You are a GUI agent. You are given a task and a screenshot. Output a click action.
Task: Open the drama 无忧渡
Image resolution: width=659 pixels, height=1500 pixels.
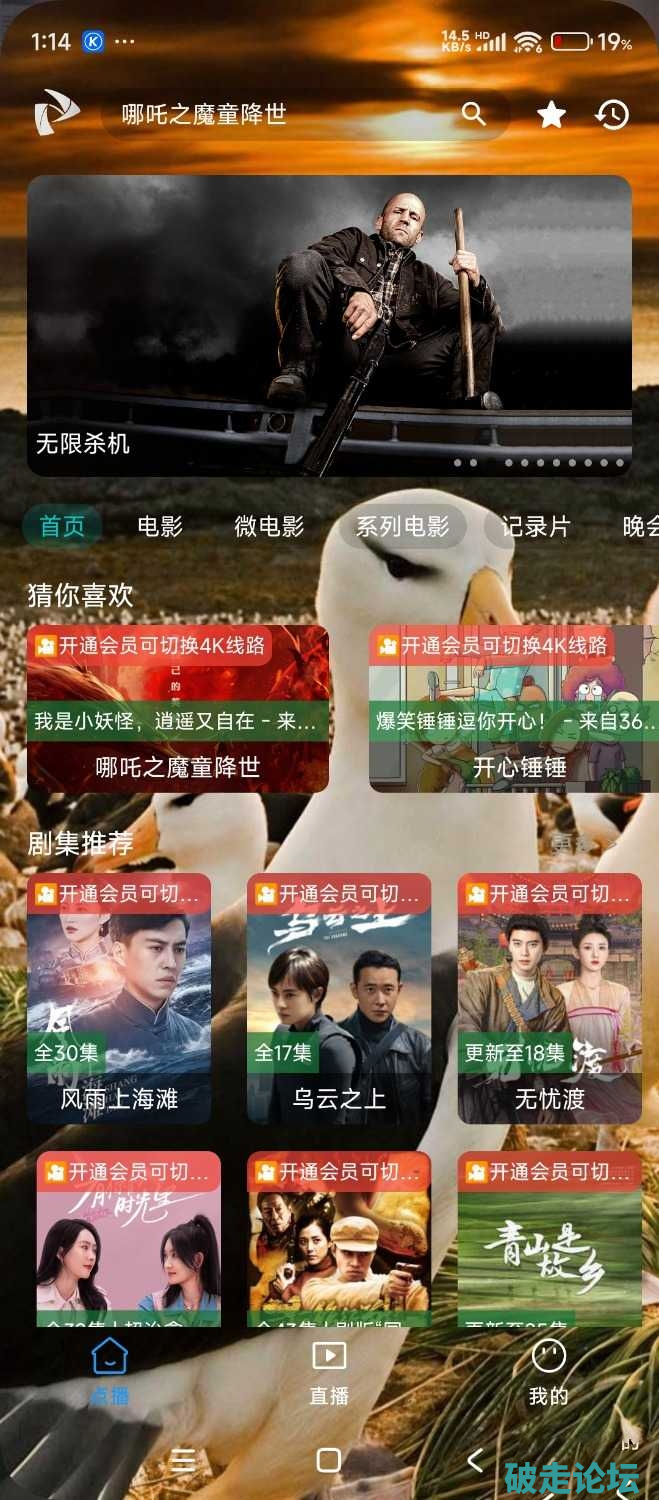tap(549, 998)
